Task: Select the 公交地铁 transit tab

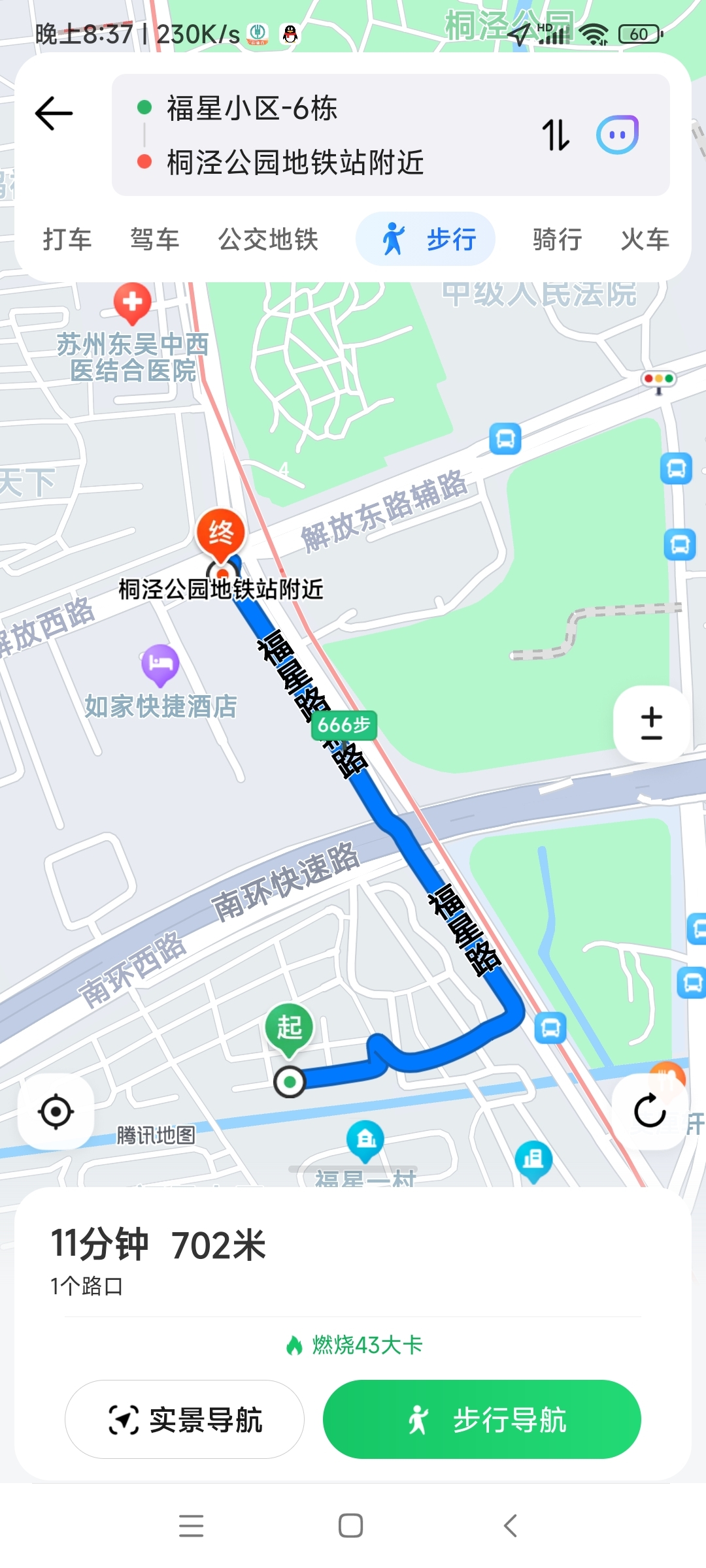Action: tap(268, 240)
